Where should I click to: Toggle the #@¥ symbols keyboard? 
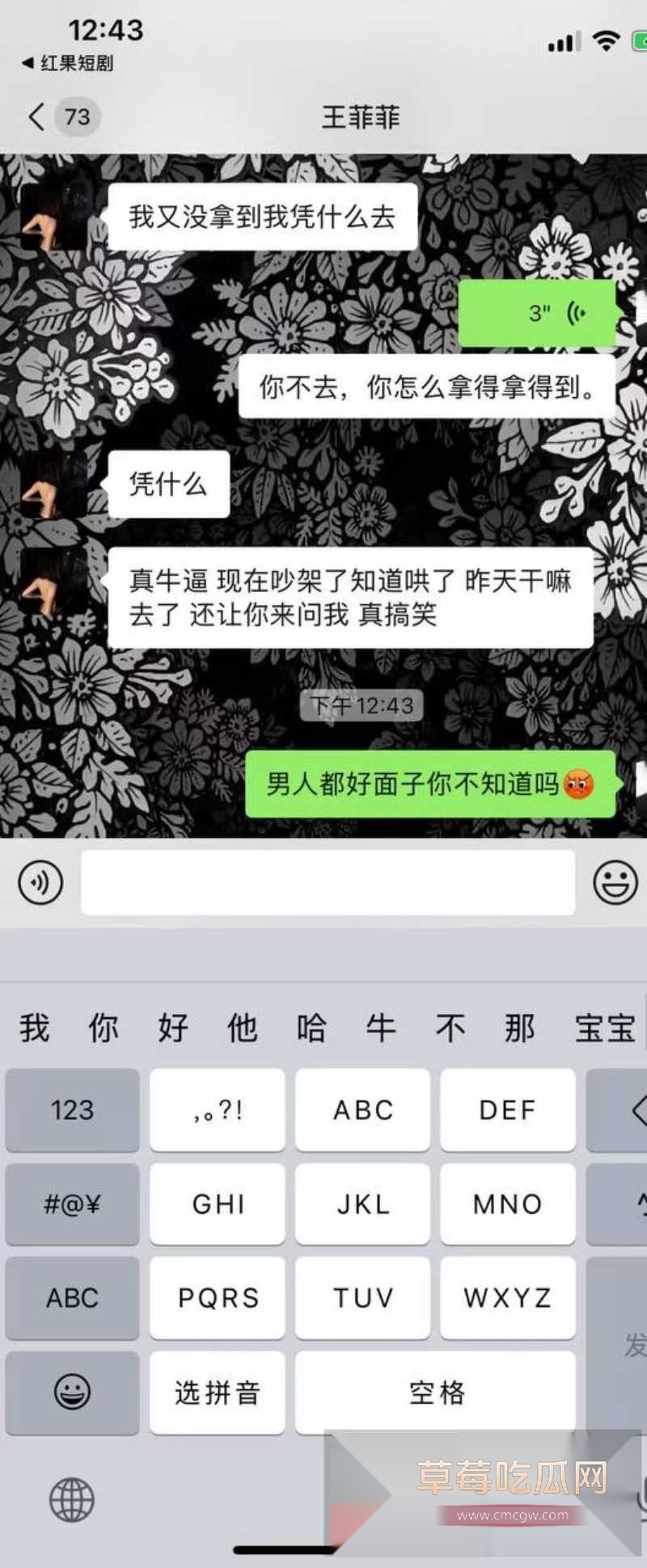pos(71,1204)
